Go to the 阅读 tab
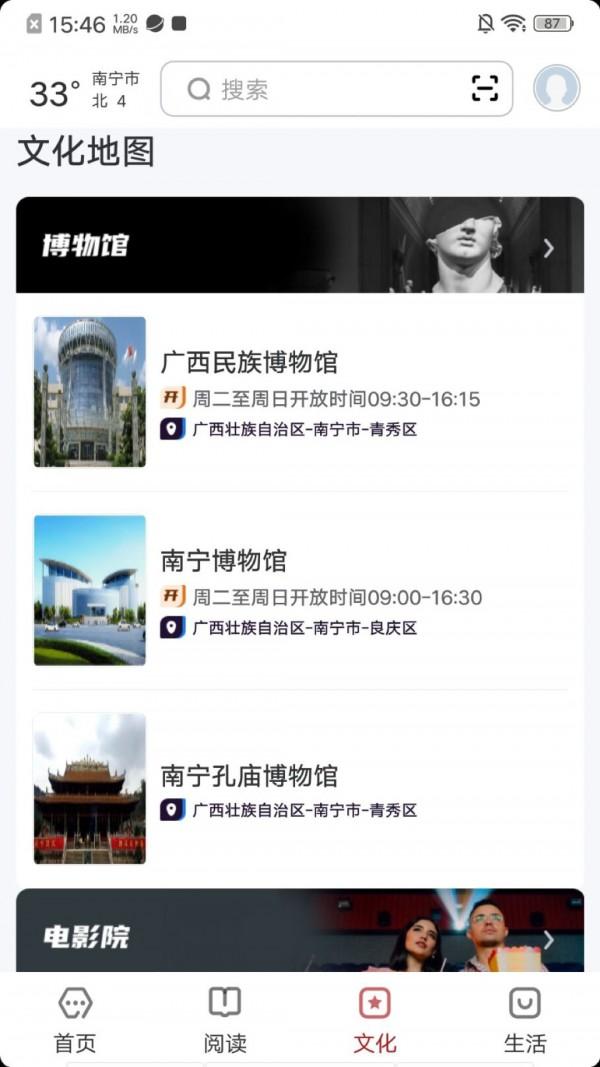600x1067 pixels. [225, 1020]
